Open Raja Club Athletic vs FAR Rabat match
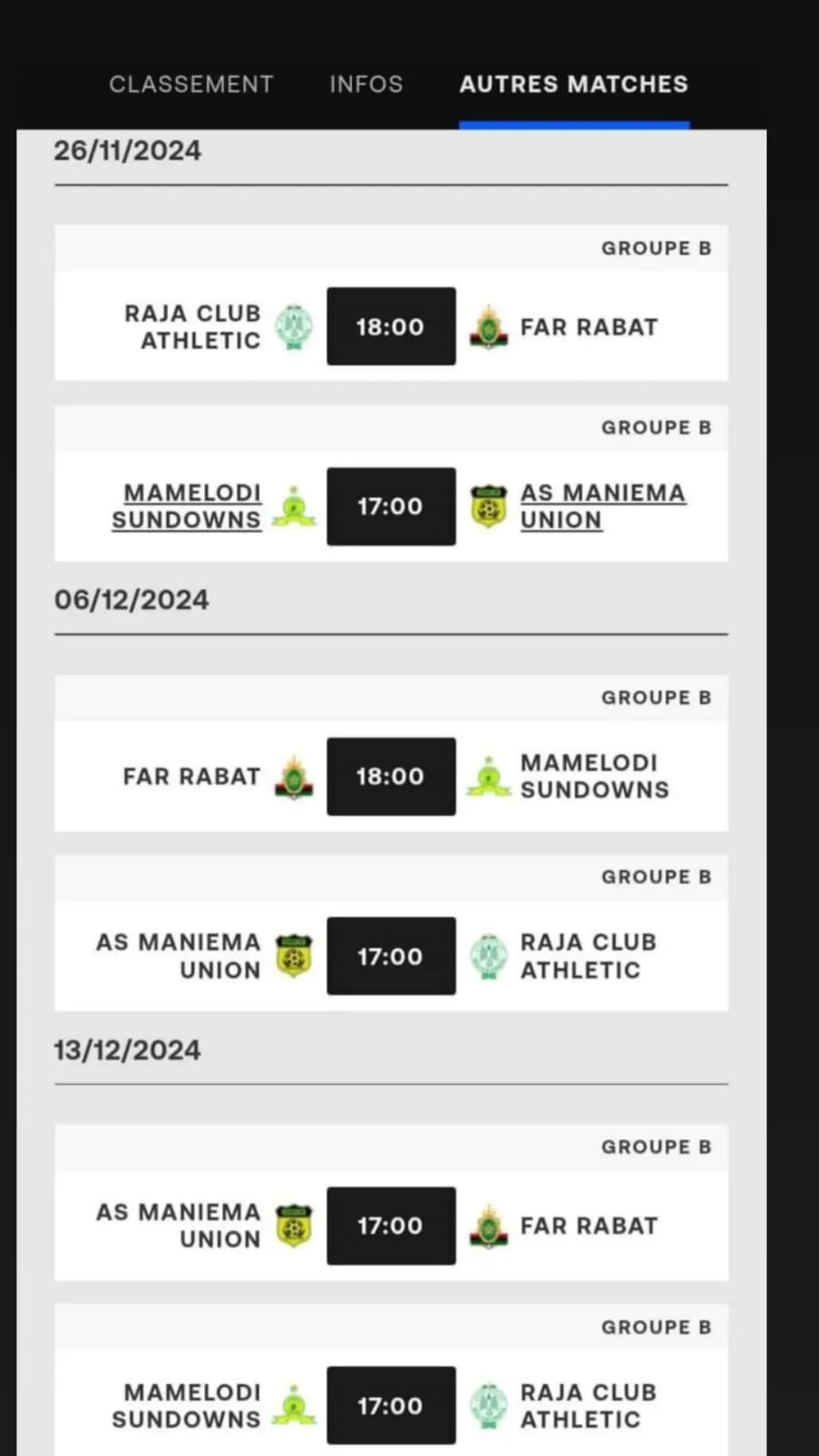This screenshot has height=1456, width=819. pyautogui.click(x=391, y=326)
